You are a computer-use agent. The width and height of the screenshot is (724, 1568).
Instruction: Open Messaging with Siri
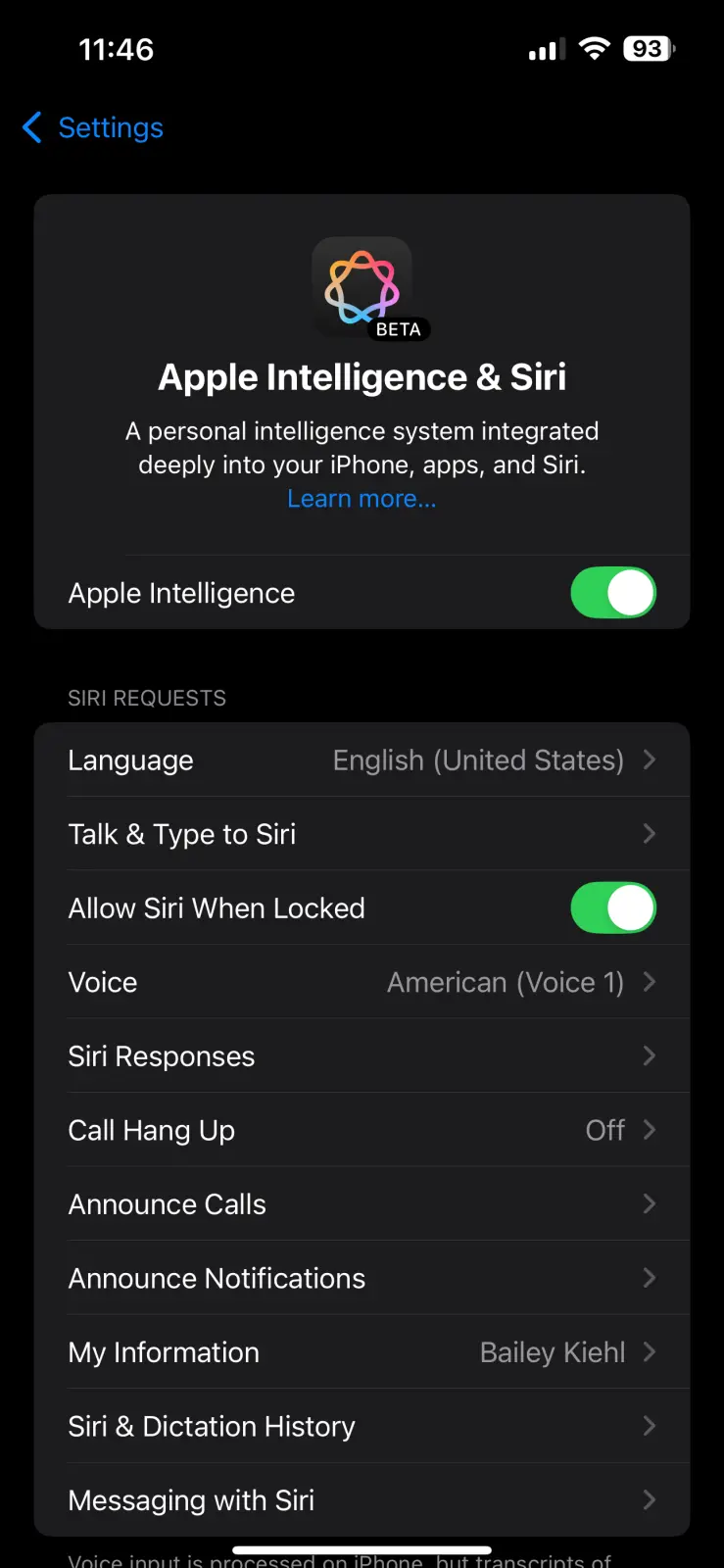click(x=362, y=1500)
